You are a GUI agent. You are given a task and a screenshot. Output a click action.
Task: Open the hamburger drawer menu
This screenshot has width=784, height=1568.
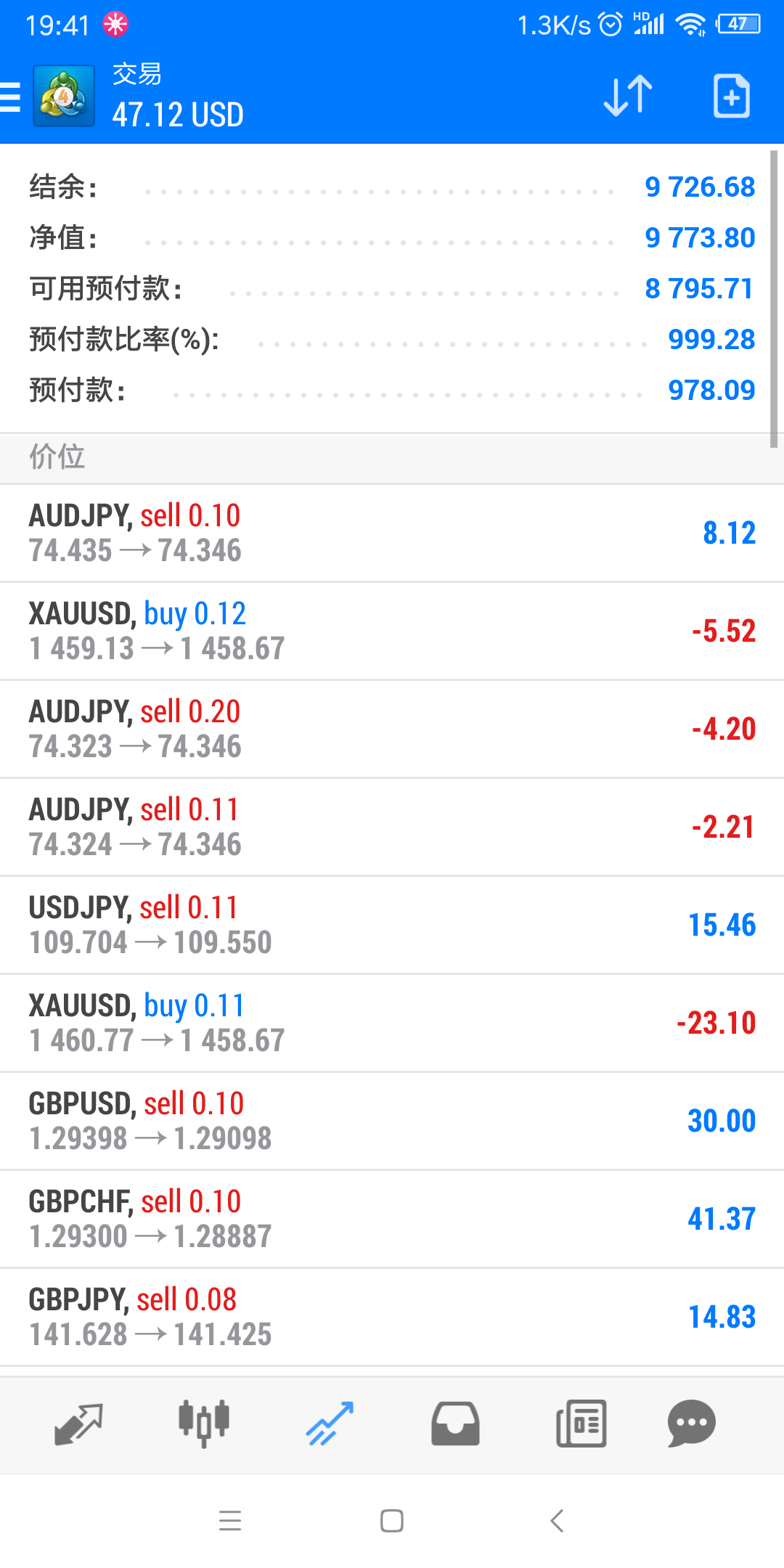12,97
